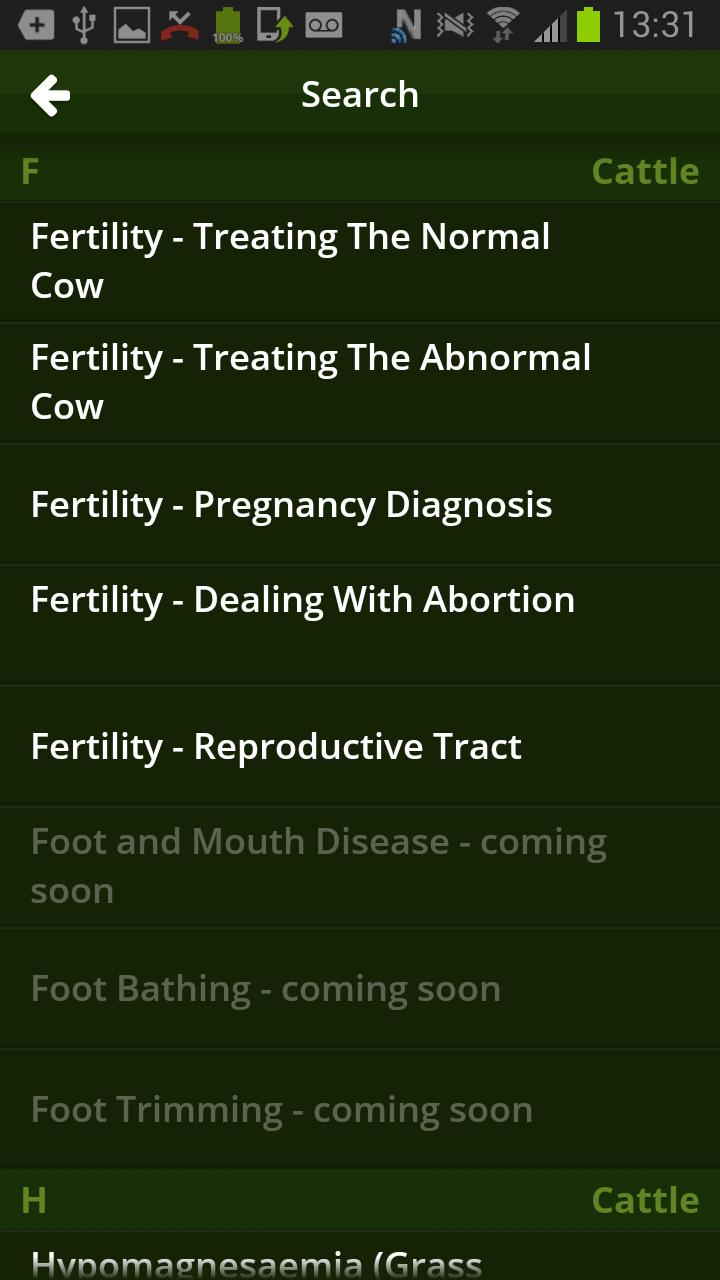This screenshot has width=720, height=1280.
Task: Open Fertility - Reproductive Tract topic
Action: coord(277,747)
